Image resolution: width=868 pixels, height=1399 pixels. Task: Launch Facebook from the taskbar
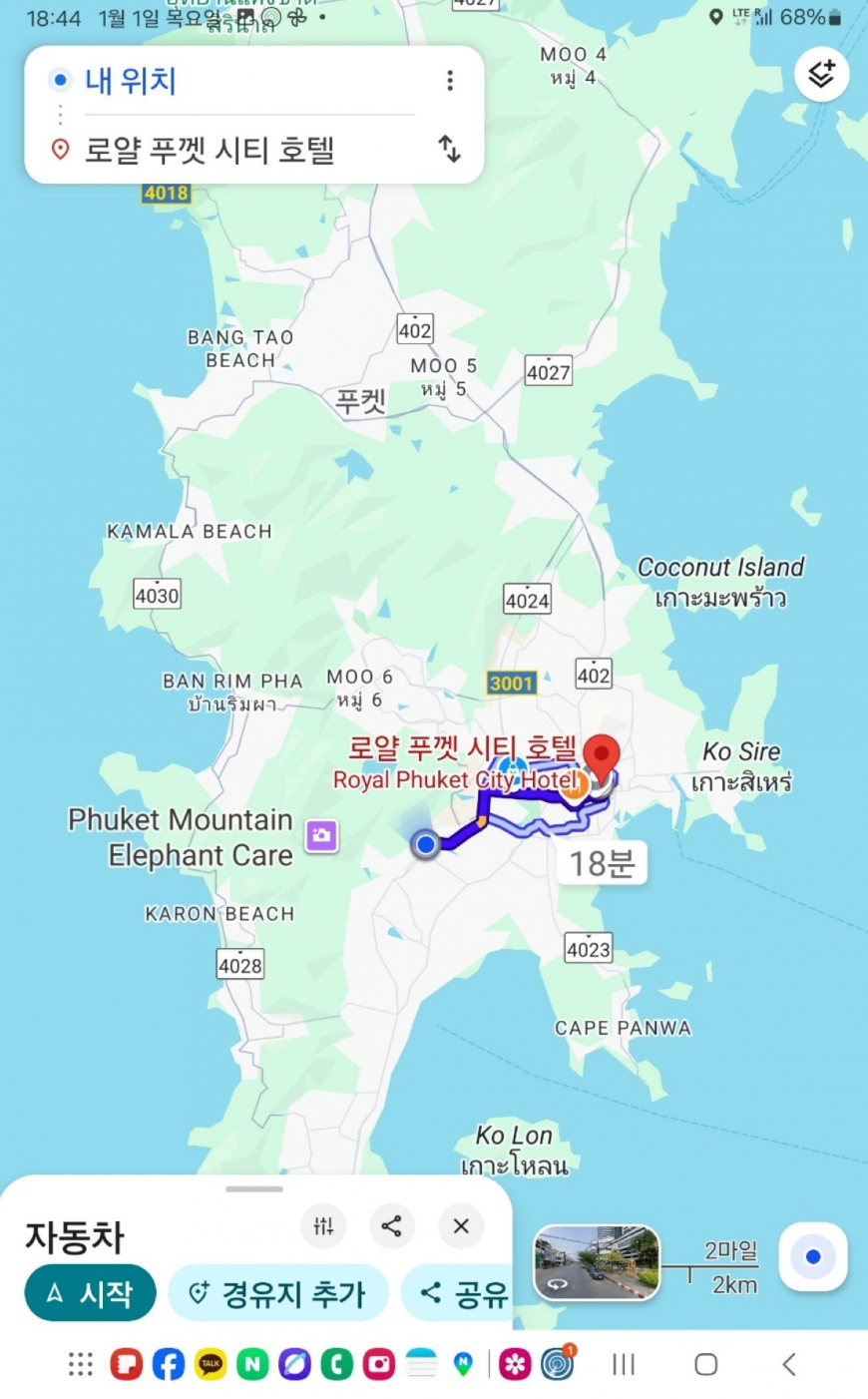(168, 1364)
